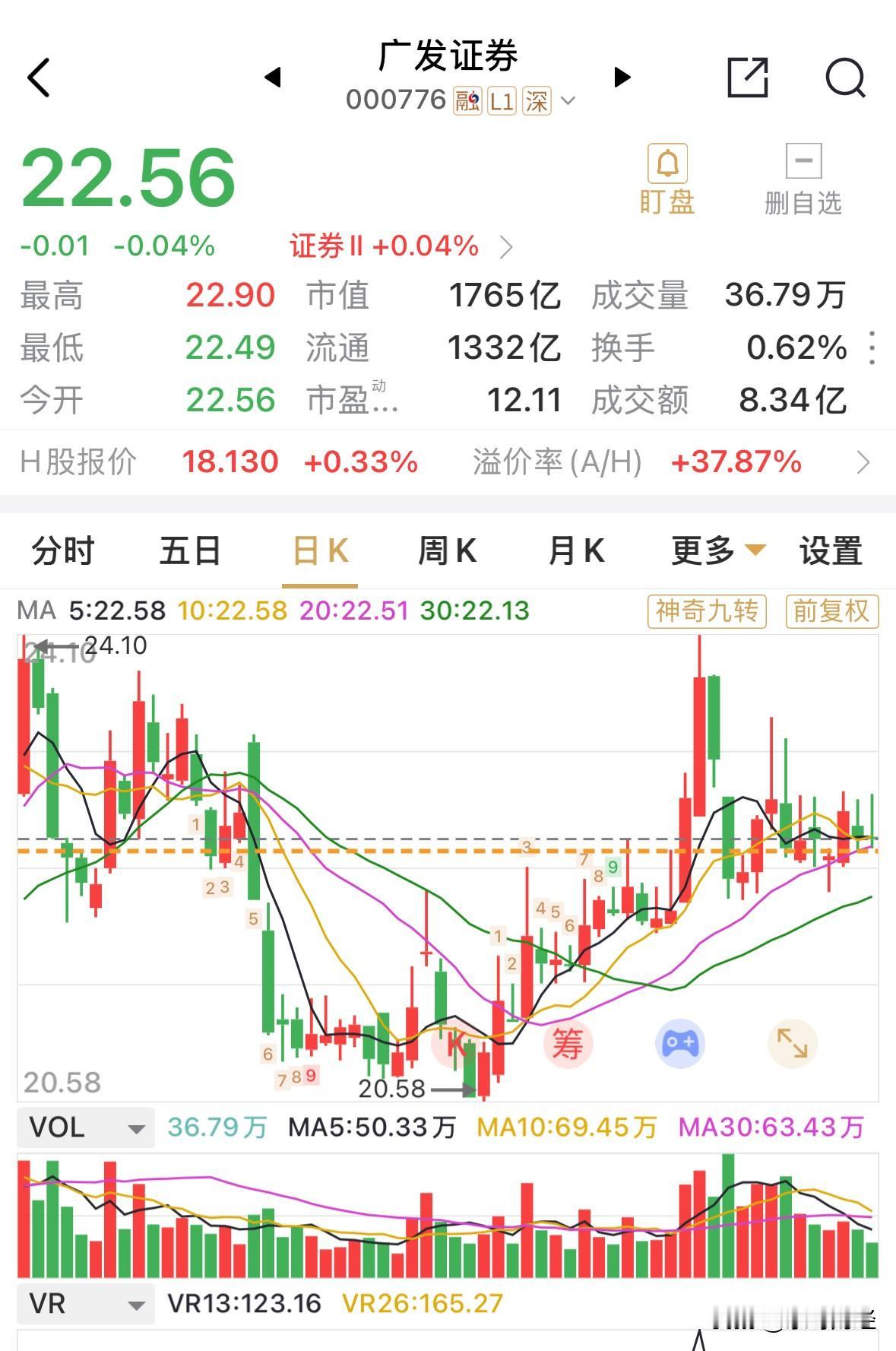The height and width of the screenshot is (1351, 896).
Task: Open stock search with the magnifier icon
Action: coord(844,77)
